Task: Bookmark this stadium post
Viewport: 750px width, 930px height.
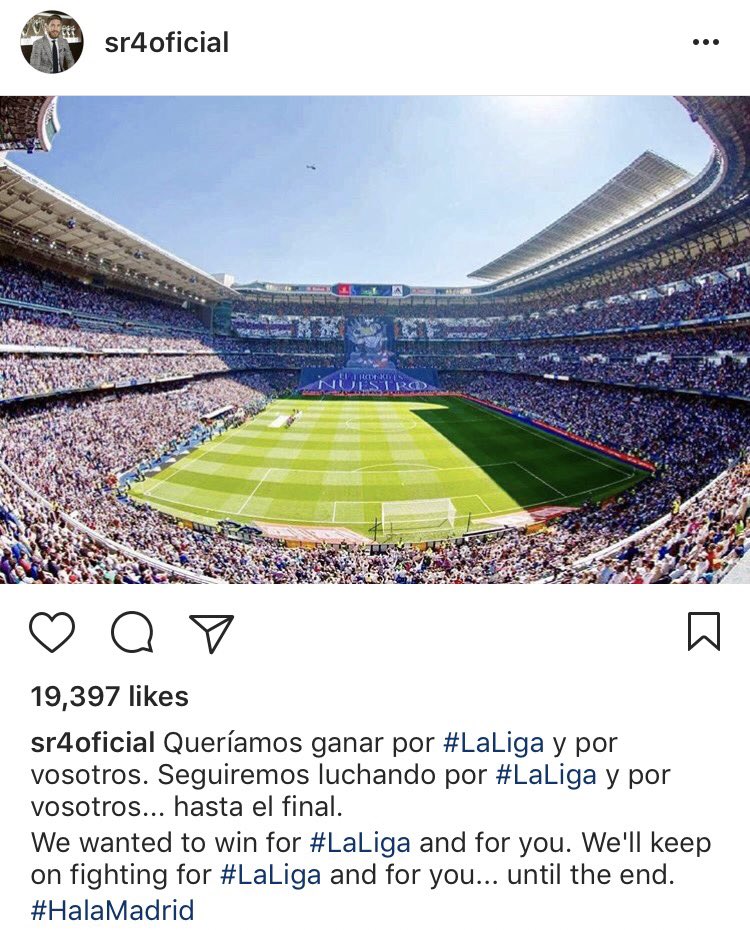Action: click(x=703, y=632)
